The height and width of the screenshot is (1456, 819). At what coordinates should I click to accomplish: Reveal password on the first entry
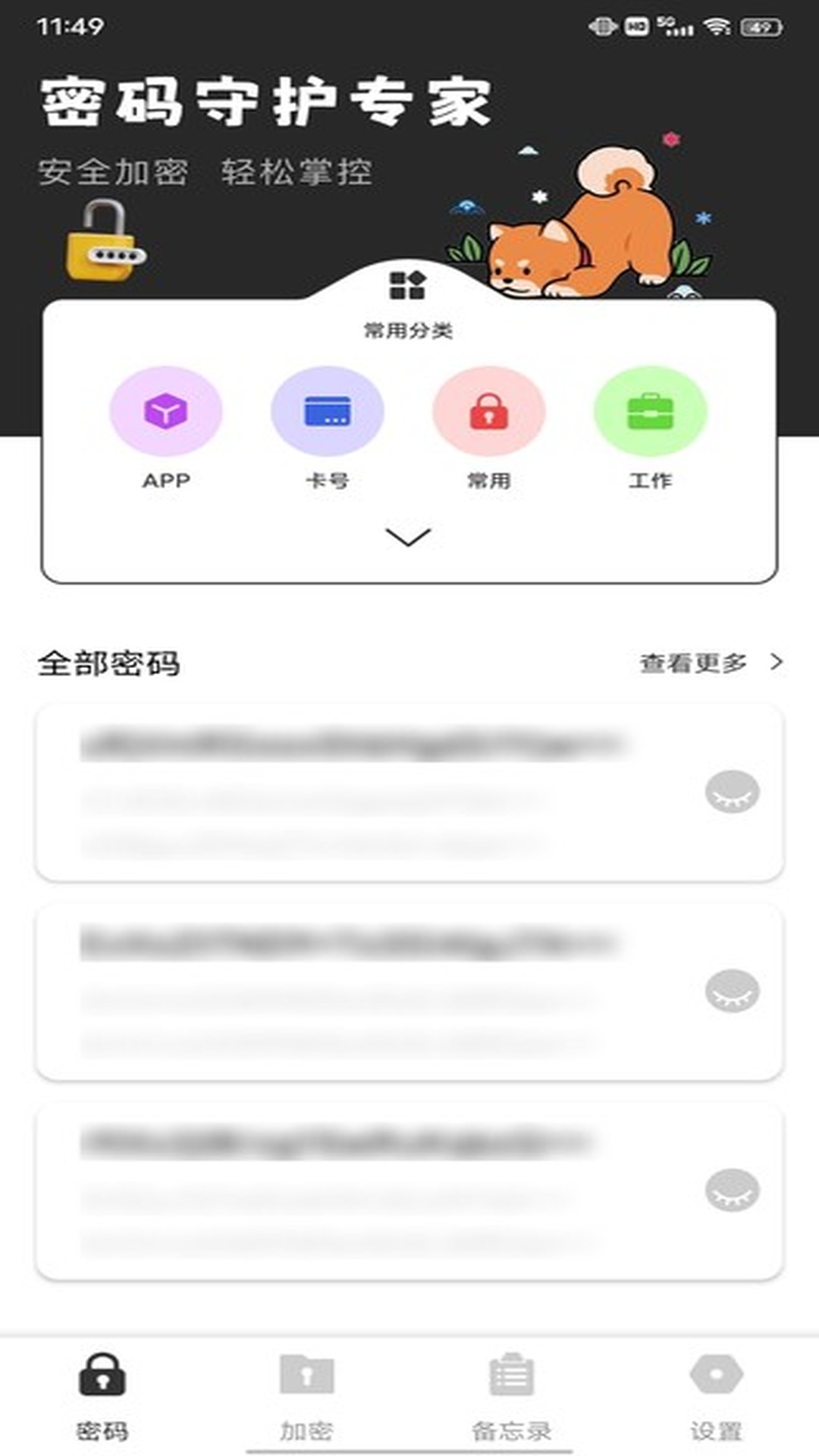click(x=730, y=792)
